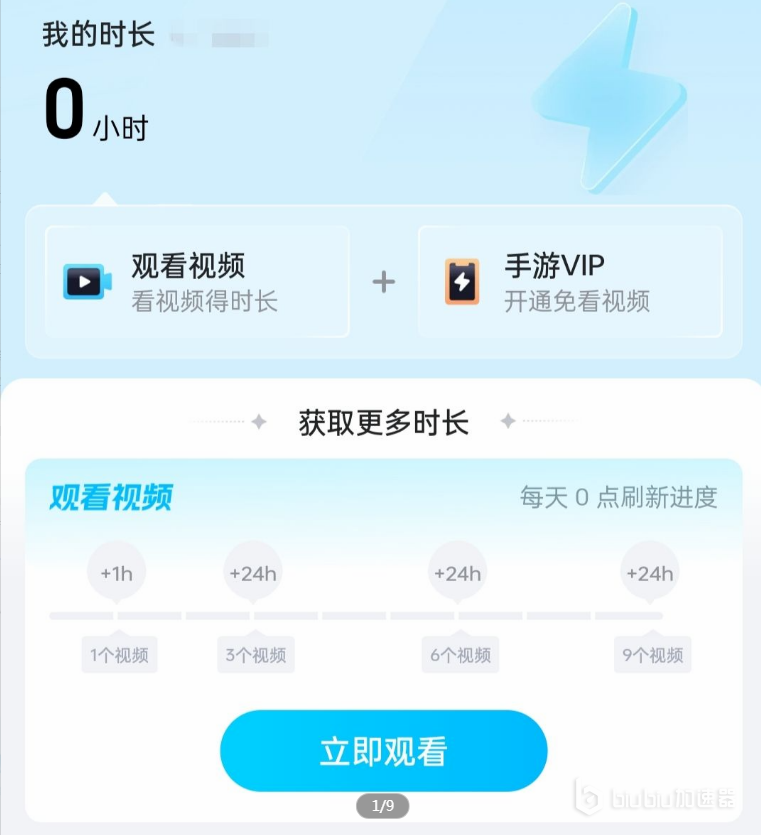This screenshot has width=761, height=835.
Task: Click the 1/9 page indicator
Action: pos(383,804)
